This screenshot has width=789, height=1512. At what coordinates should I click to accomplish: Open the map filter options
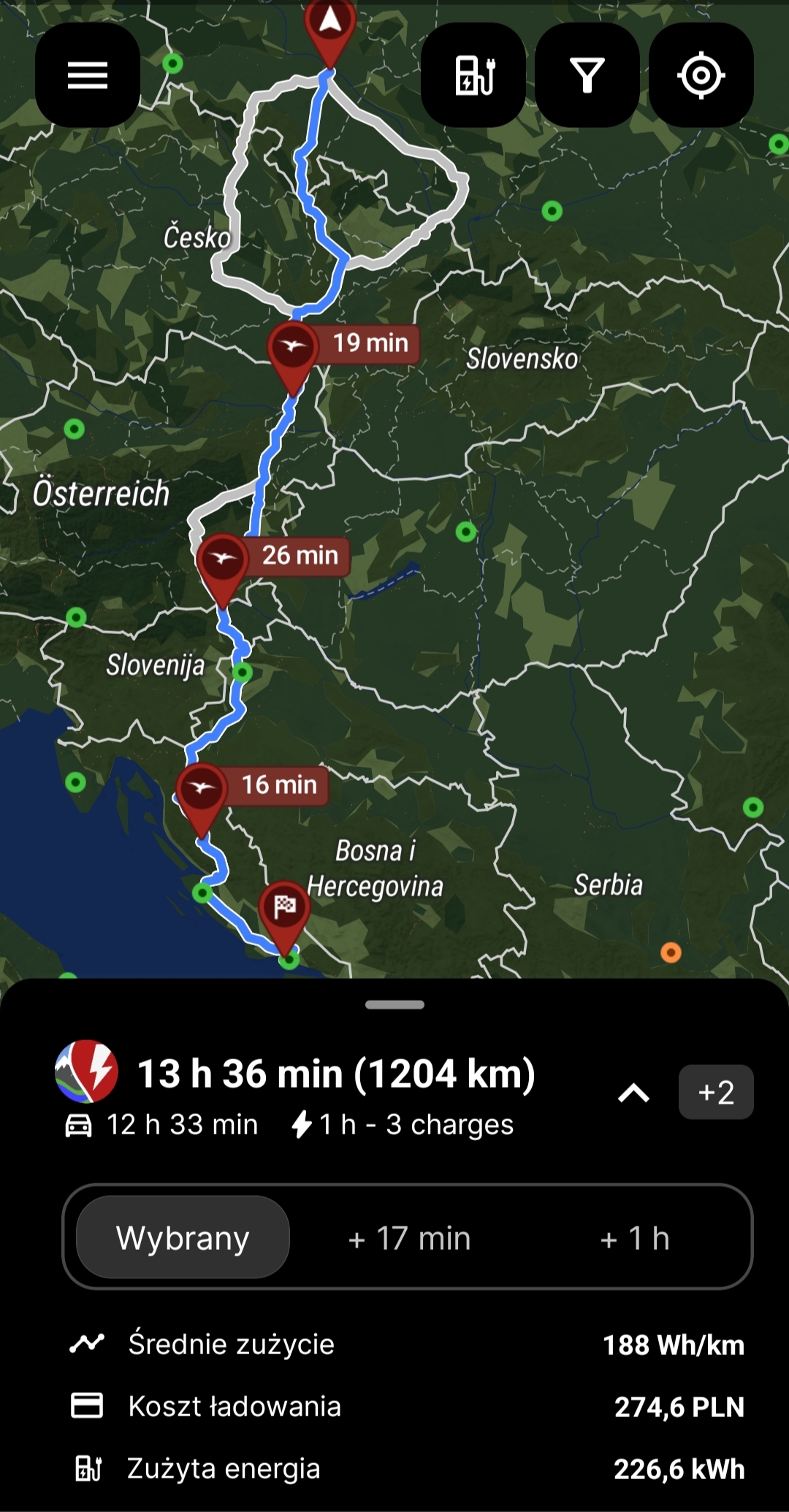click(587, 75)
